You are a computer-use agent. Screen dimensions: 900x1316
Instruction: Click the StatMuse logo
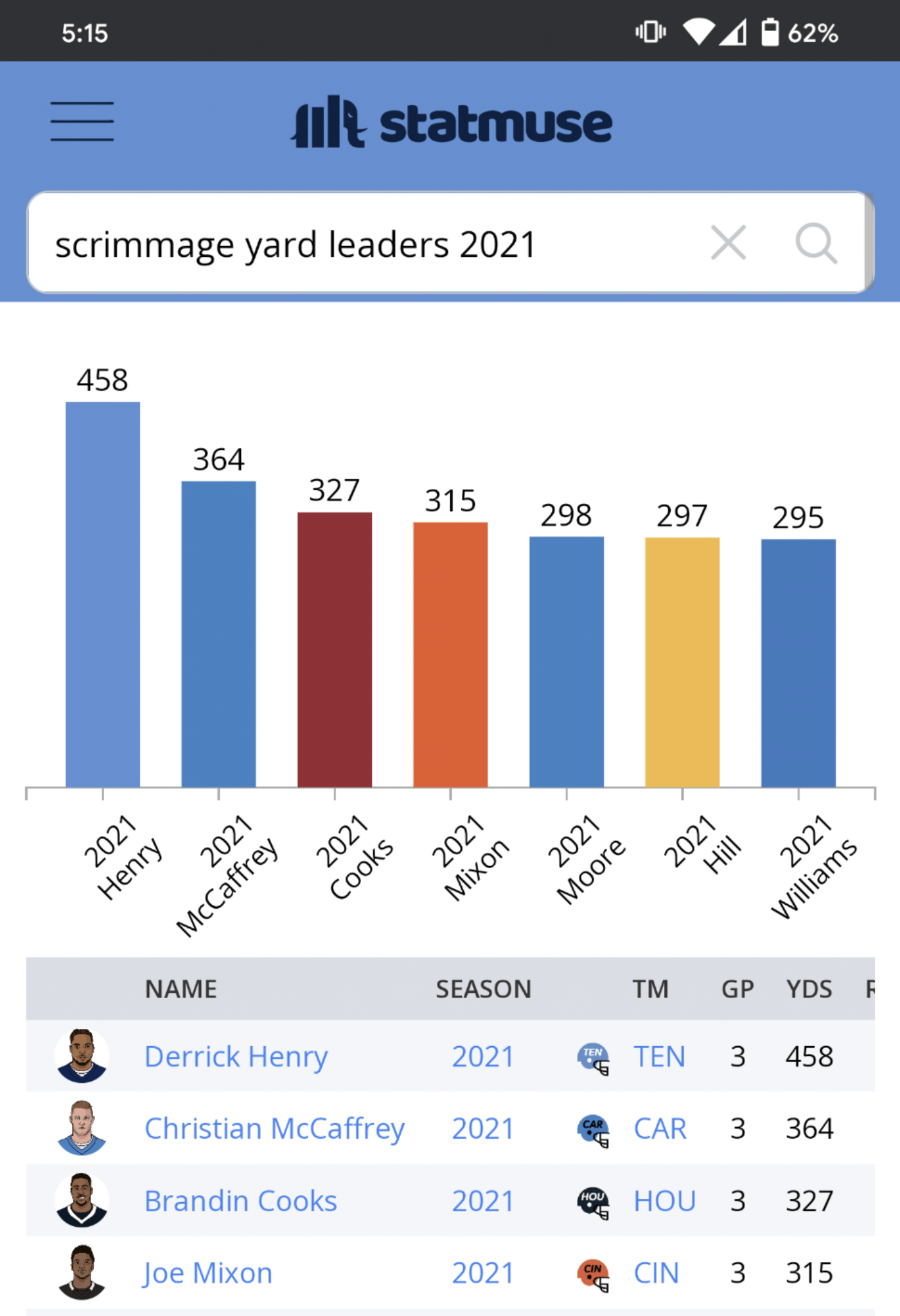point(452,122)
